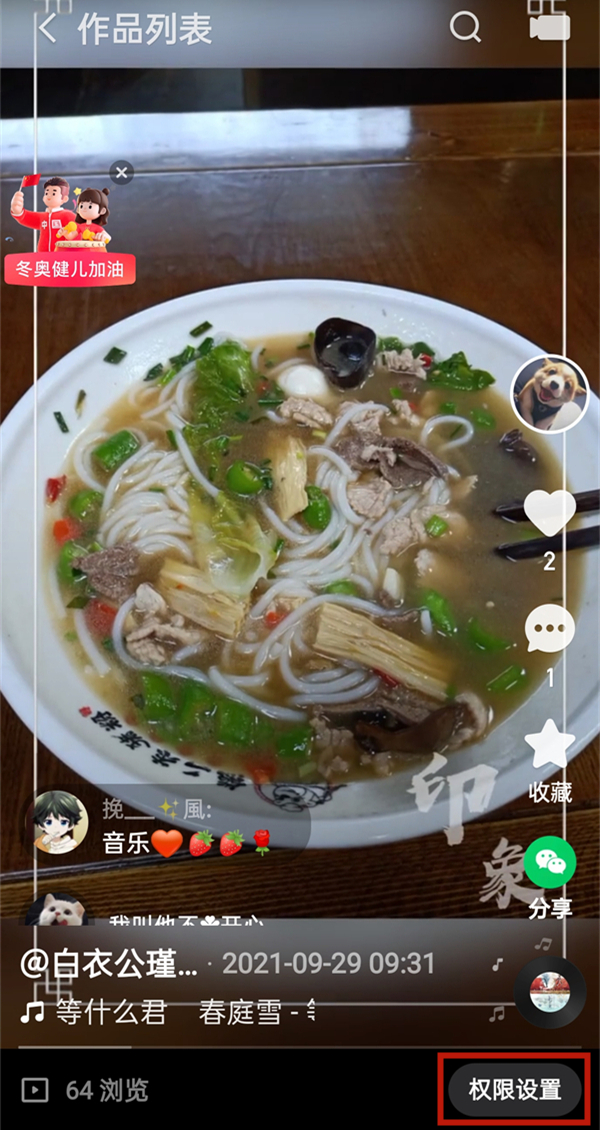The image size is (600, 1130).
Task: Go back from 作品列表
Action: coord(47,28)
